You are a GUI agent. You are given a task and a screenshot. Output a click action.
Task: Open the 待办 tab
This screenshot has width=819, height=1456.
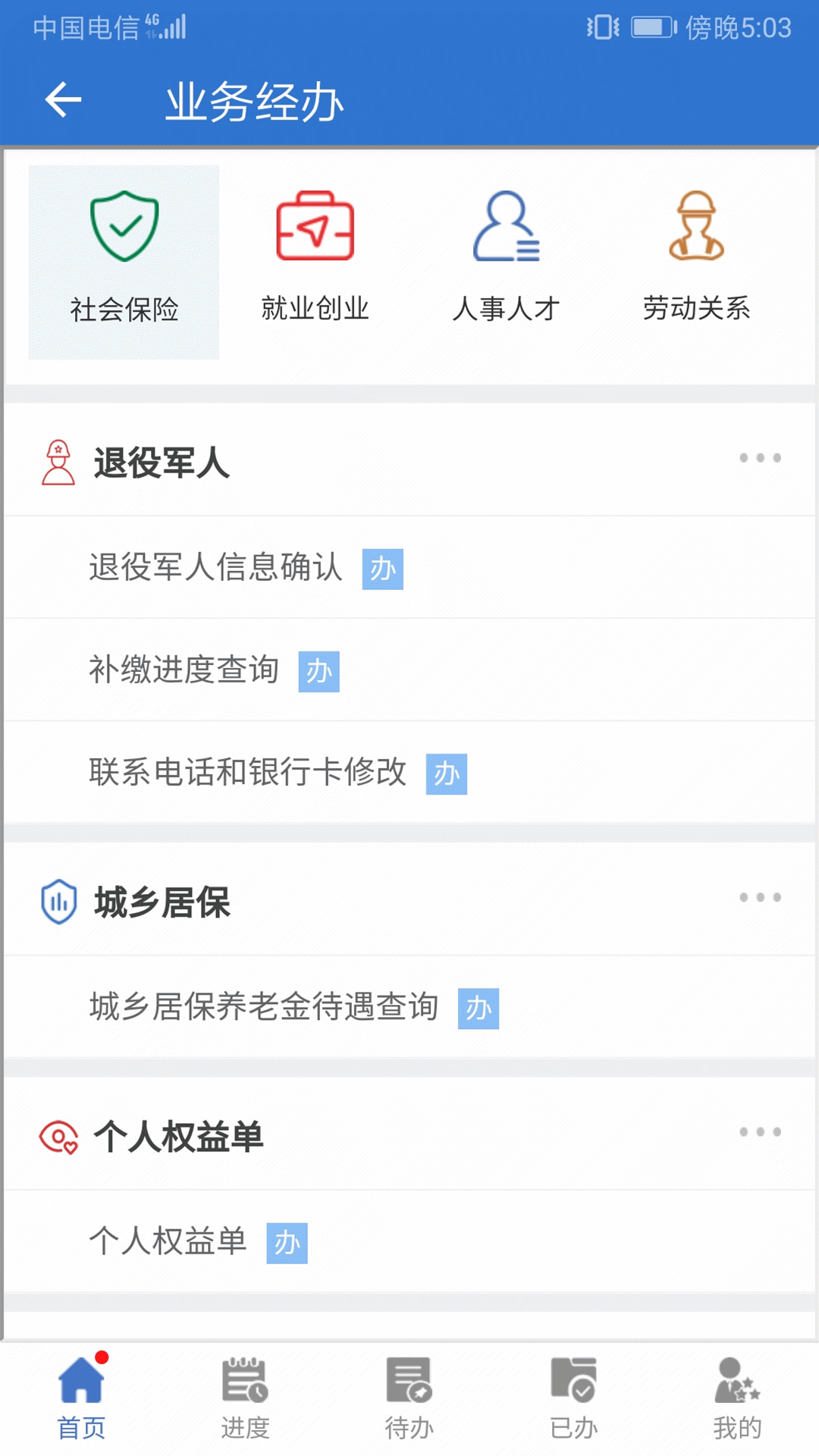click(409, 1398)
